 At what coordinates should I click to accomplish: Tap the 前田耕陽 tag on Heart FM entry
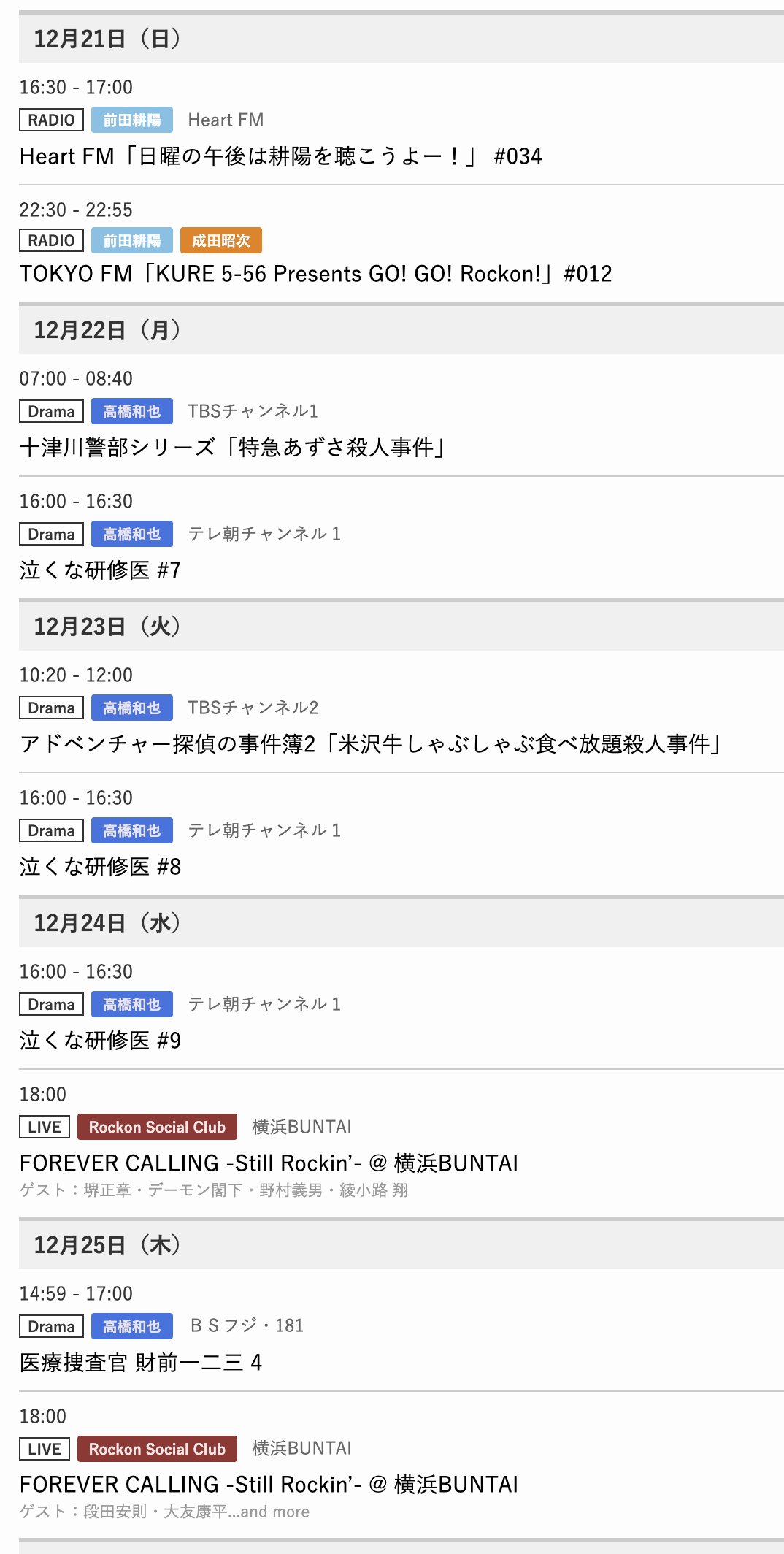point(131,120)
